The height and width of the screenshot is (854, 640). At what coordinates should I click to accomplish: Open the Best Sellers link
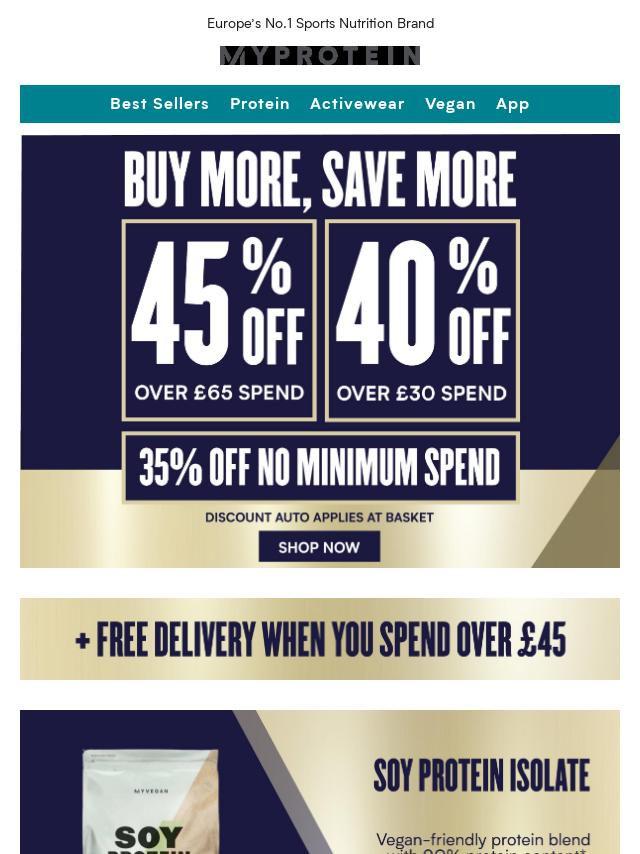pyautogui.click(x=159, y=104)
